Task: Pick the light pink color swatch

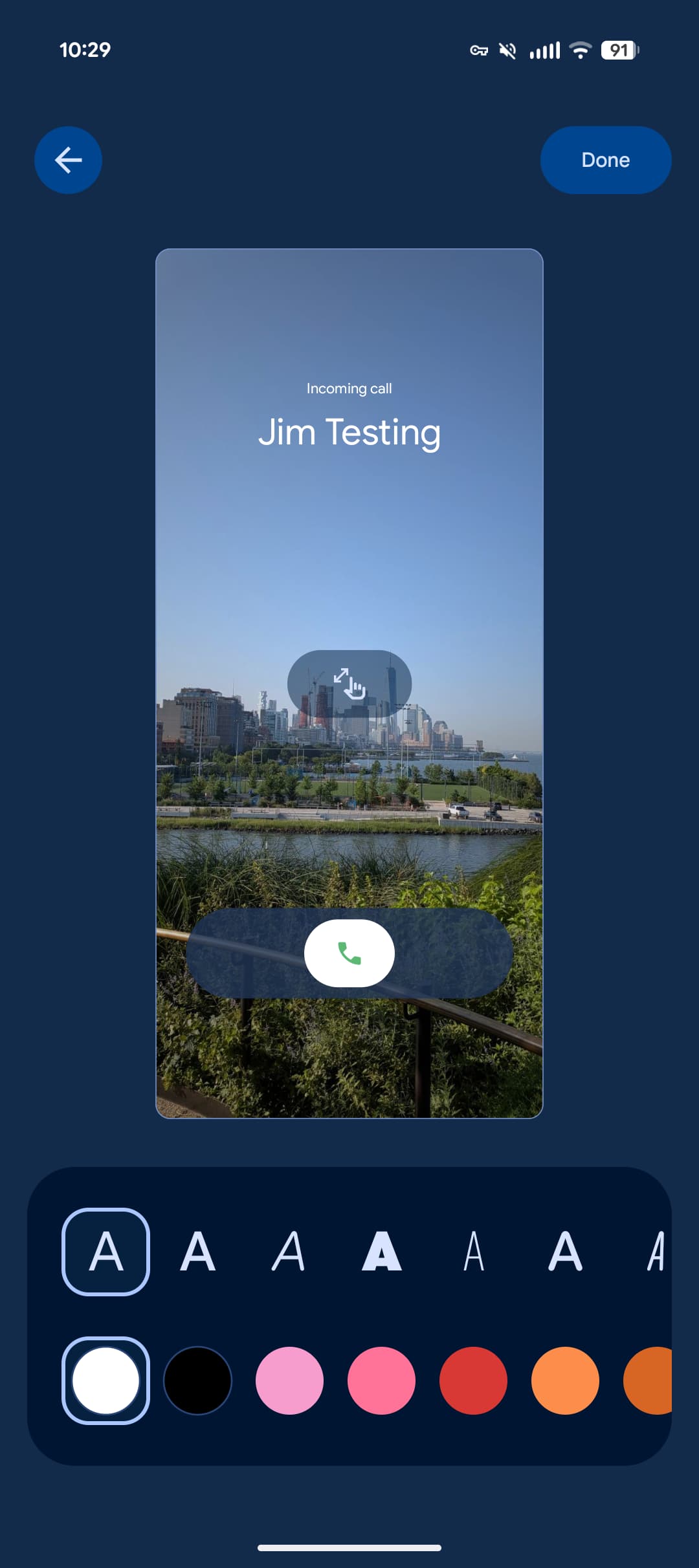Action: pyautogui.click(x=289, y=1380)
